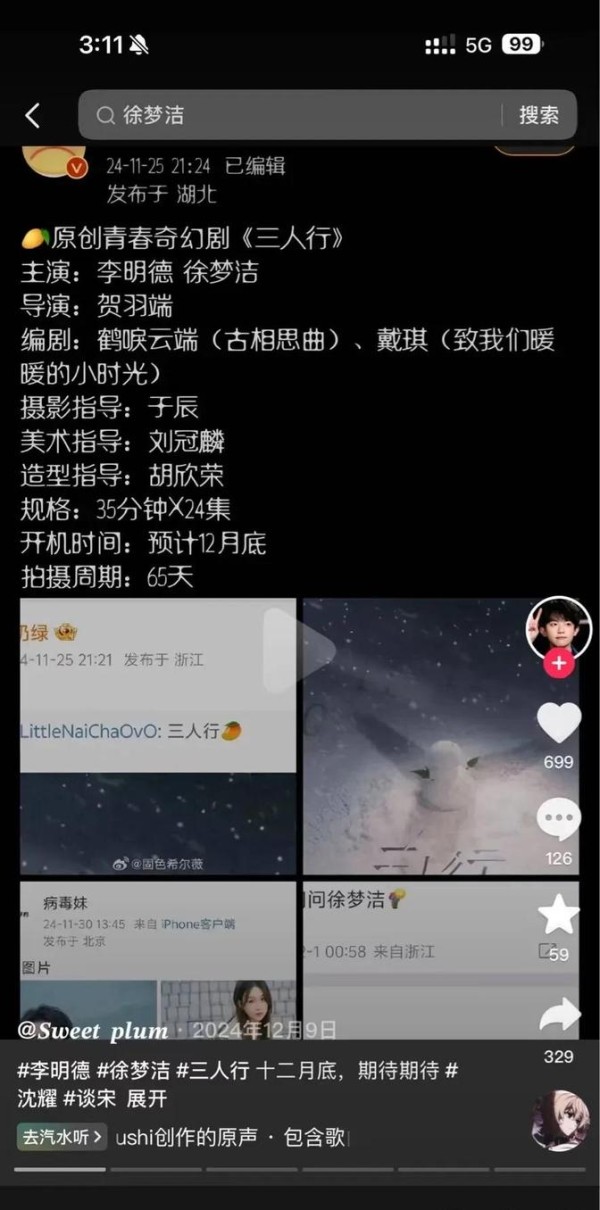Favorite the video with the star icon
Screen dimensions: 600x1210
[x=559, y=914]
